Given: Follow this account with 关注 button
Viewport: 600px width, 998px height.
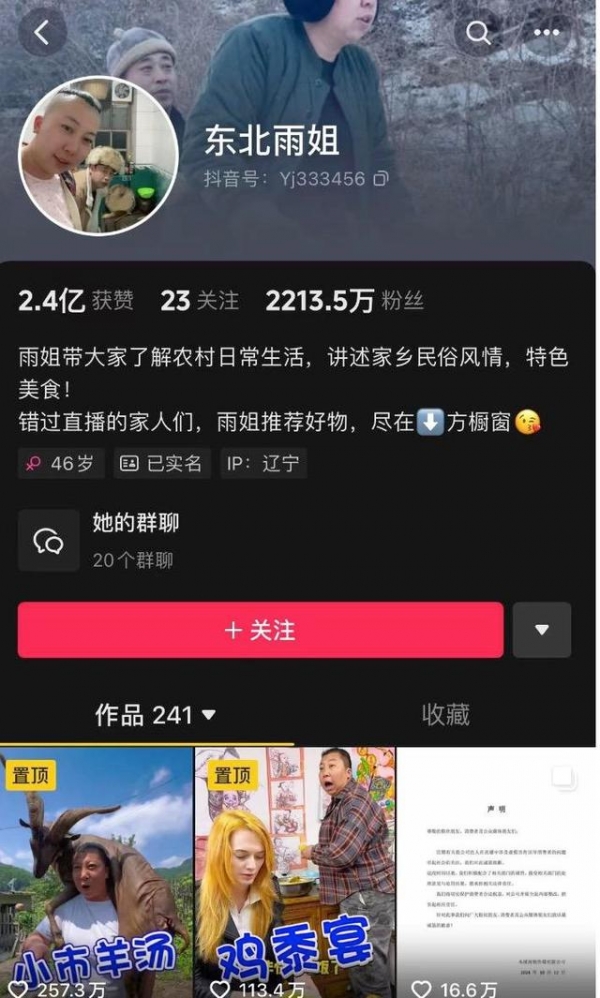Looking at the screenshot, I should click(260, 630).
